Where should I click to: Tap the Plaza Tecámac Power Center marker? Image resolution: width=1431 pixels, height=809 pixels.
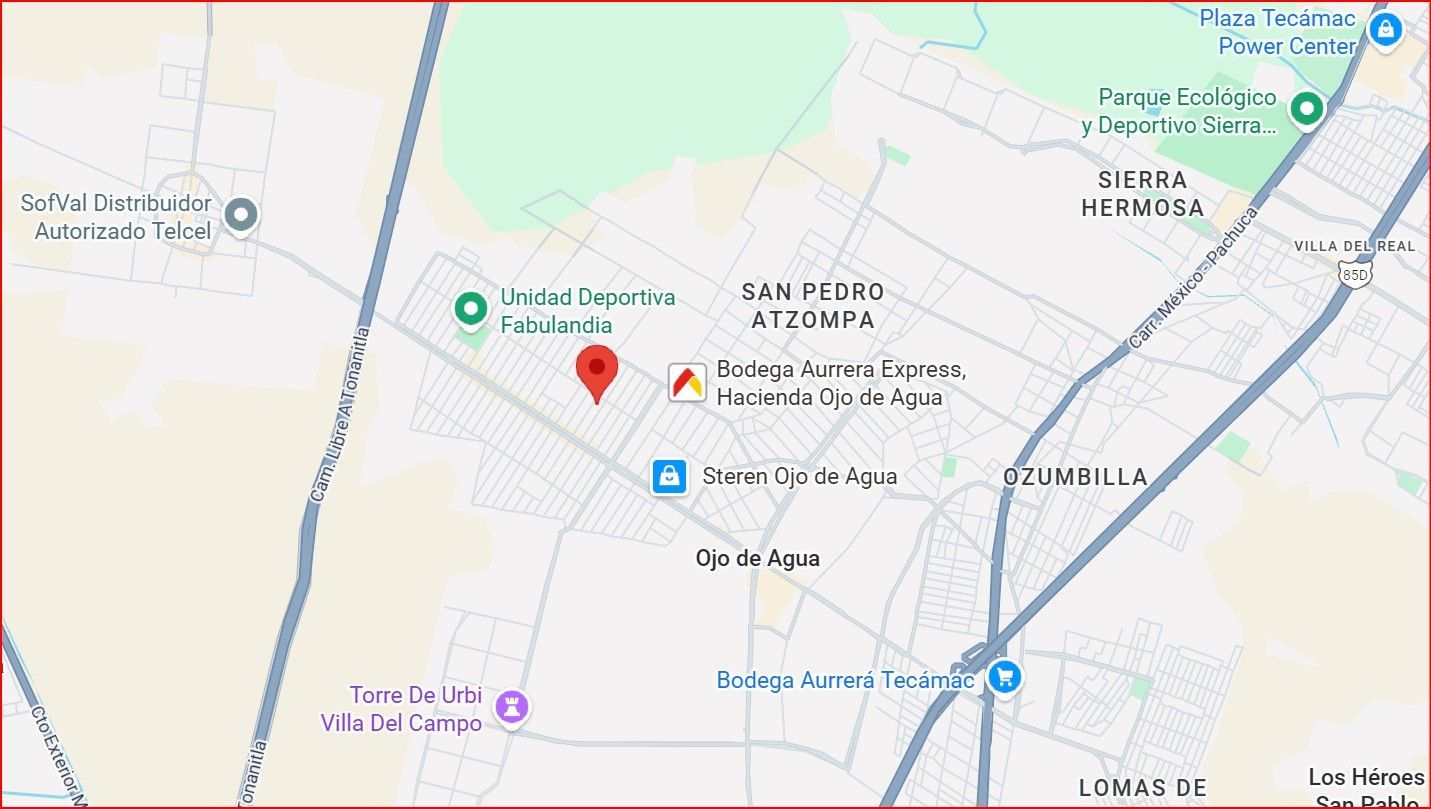click(1385, 31)
